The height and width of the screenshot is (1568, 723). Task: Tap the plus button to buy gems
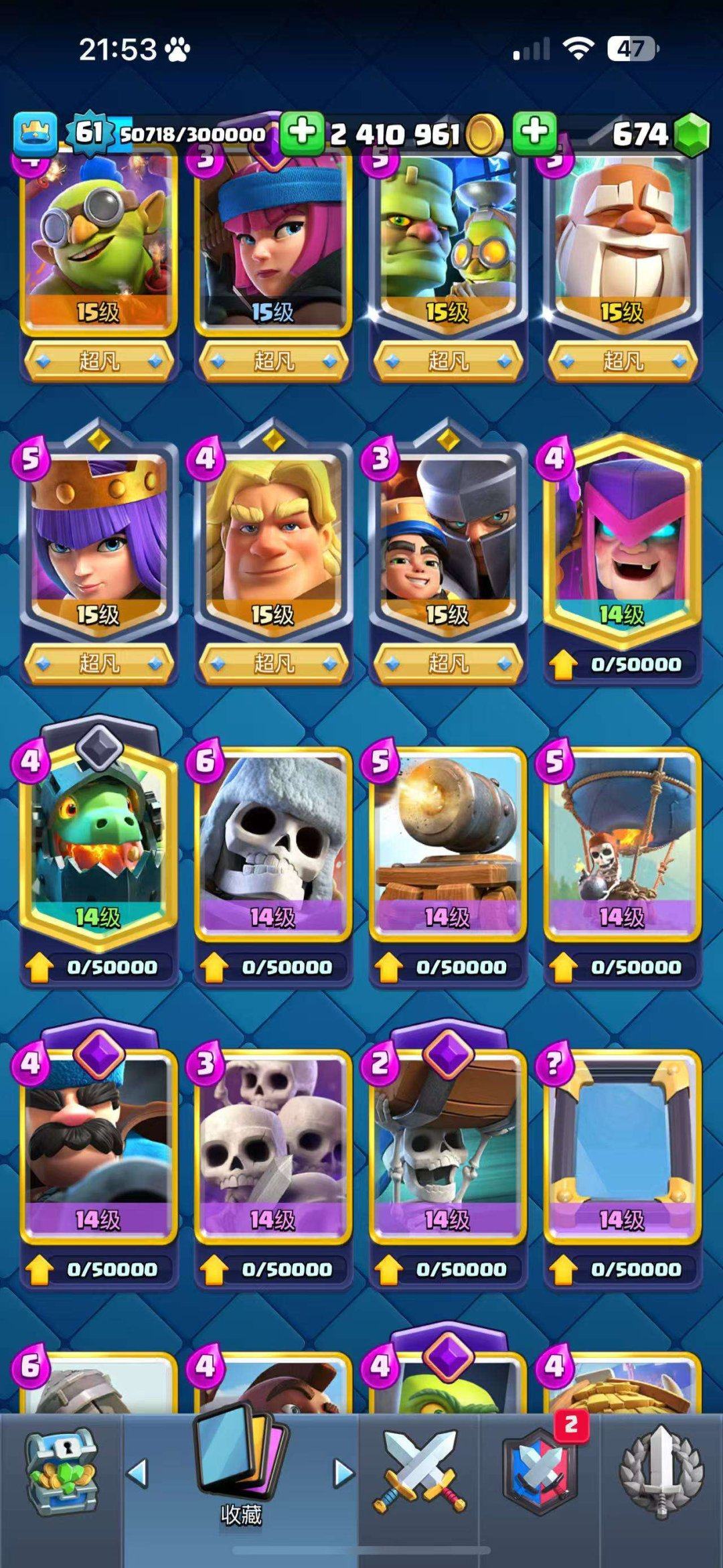tap(534, 131)
